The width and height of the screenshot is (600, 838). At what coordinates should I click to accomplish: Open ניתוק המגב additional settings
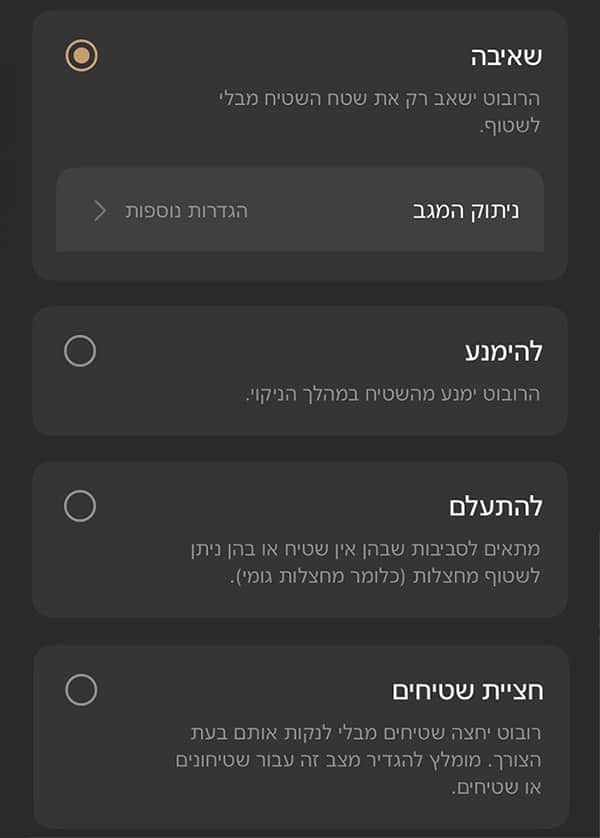tap(299, 211)
